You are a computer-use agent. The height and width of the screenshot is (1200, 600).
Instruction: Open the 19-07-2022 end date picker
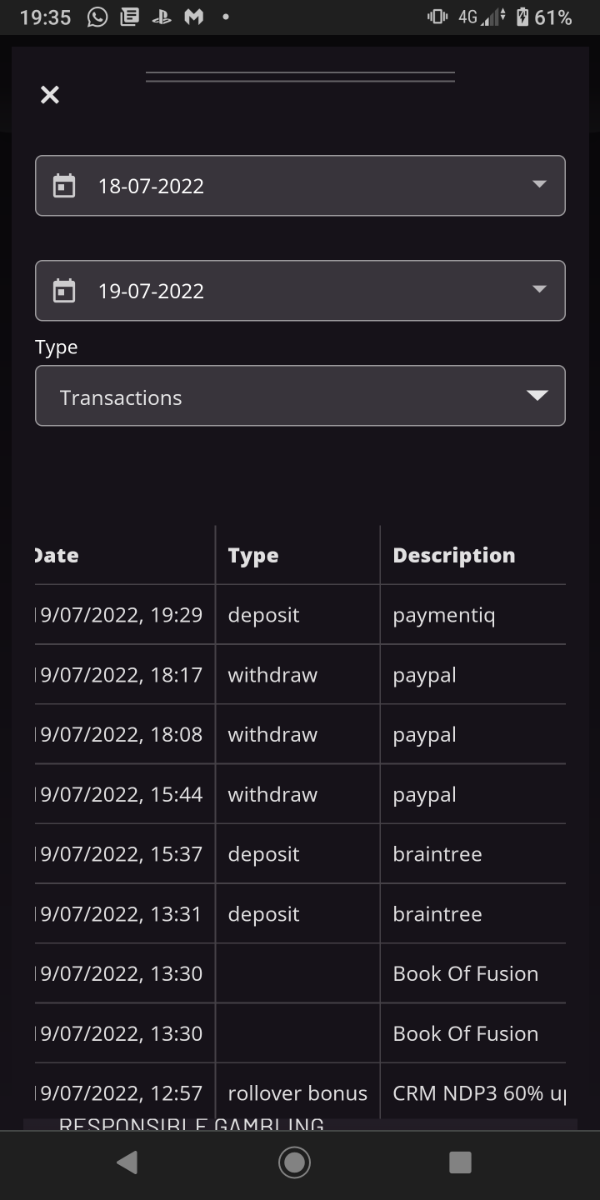(x=300, y=291)
